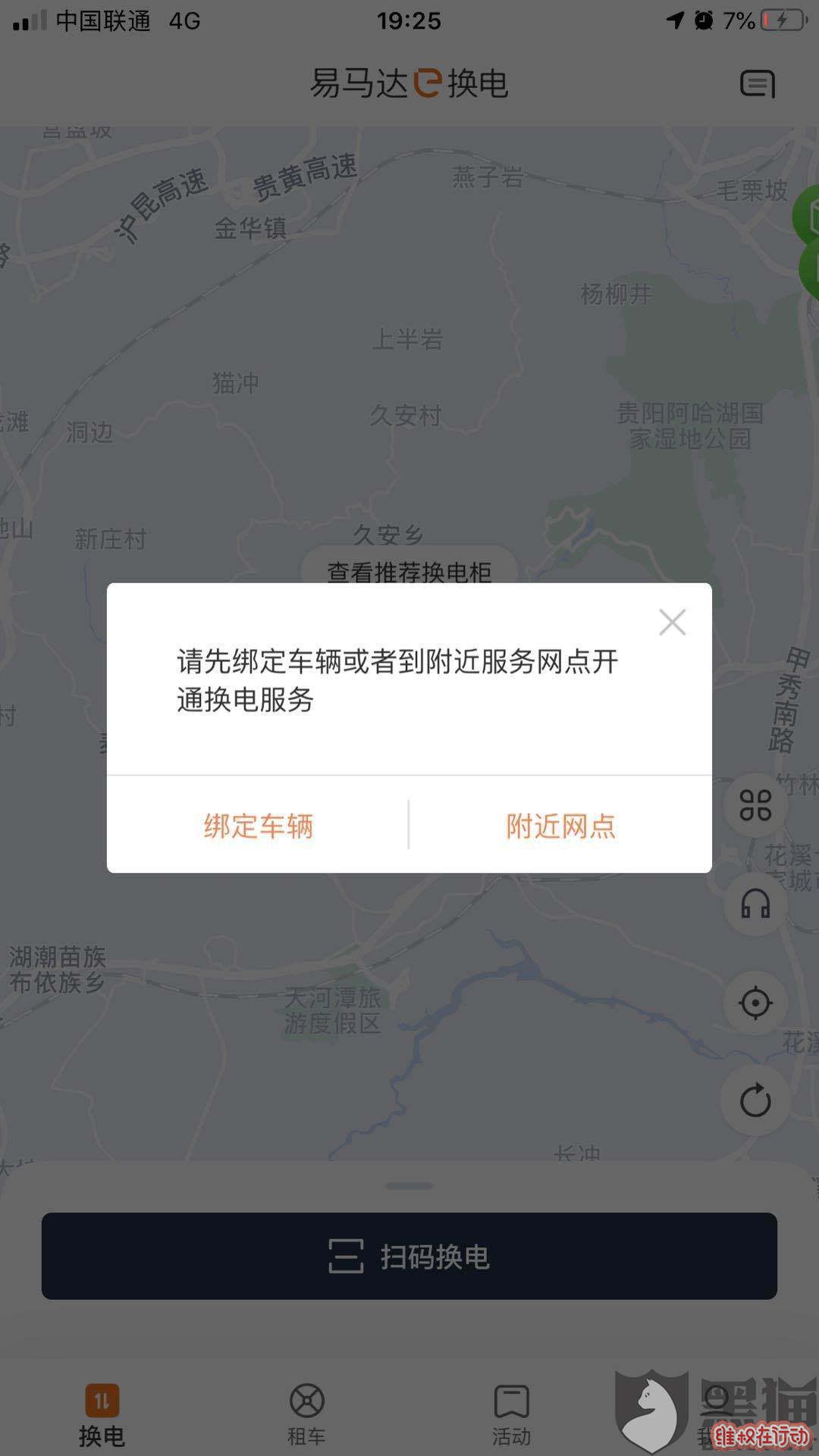Open the 活动 tab

click(511, 1415)
